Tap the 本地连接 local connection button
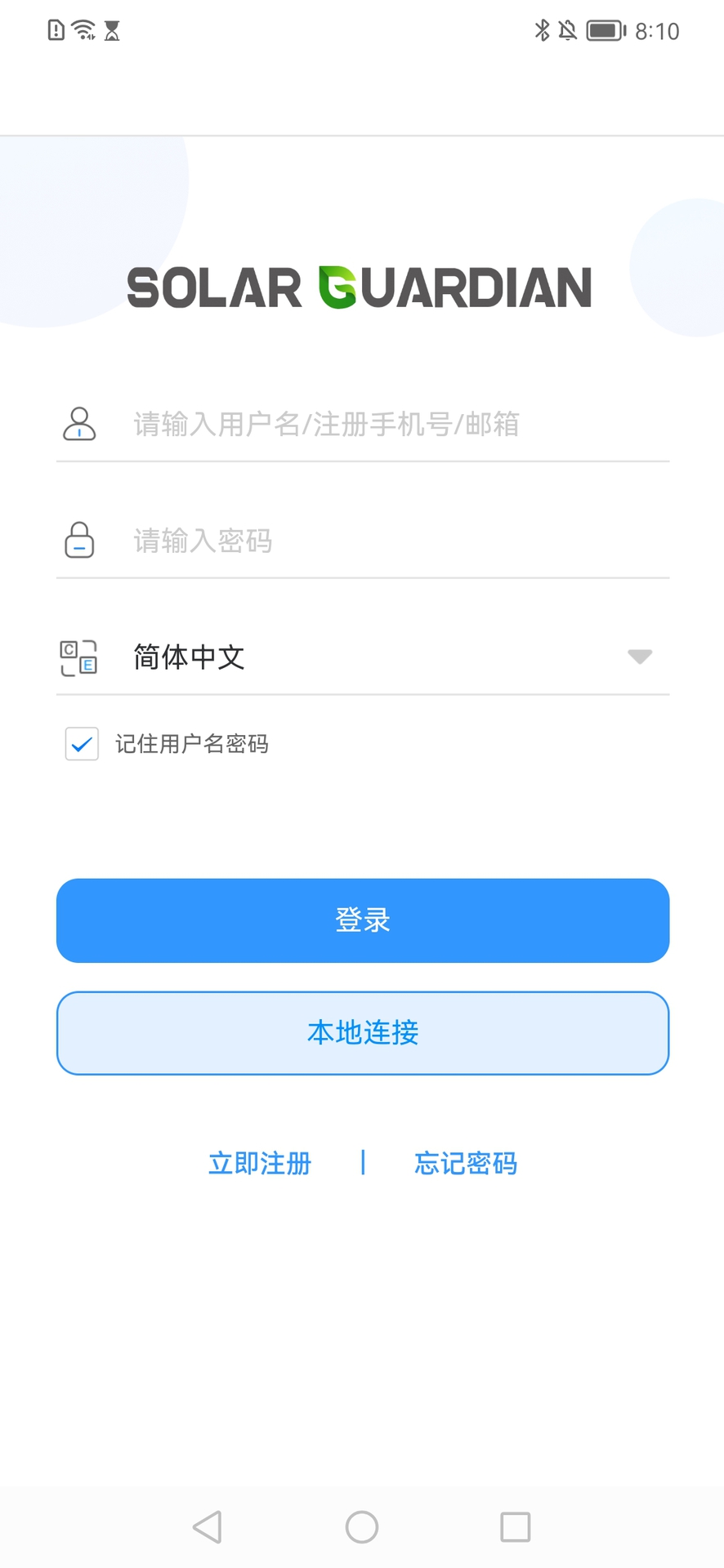 tap(362, 1033)
